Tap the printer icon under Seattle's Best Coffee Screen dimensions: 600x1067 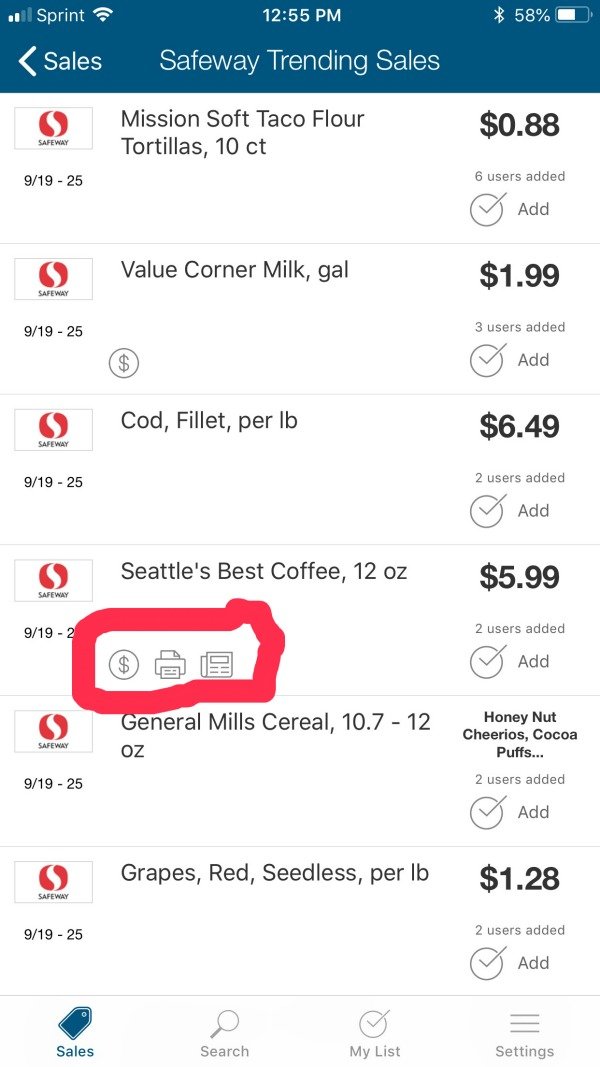point(170,664)
